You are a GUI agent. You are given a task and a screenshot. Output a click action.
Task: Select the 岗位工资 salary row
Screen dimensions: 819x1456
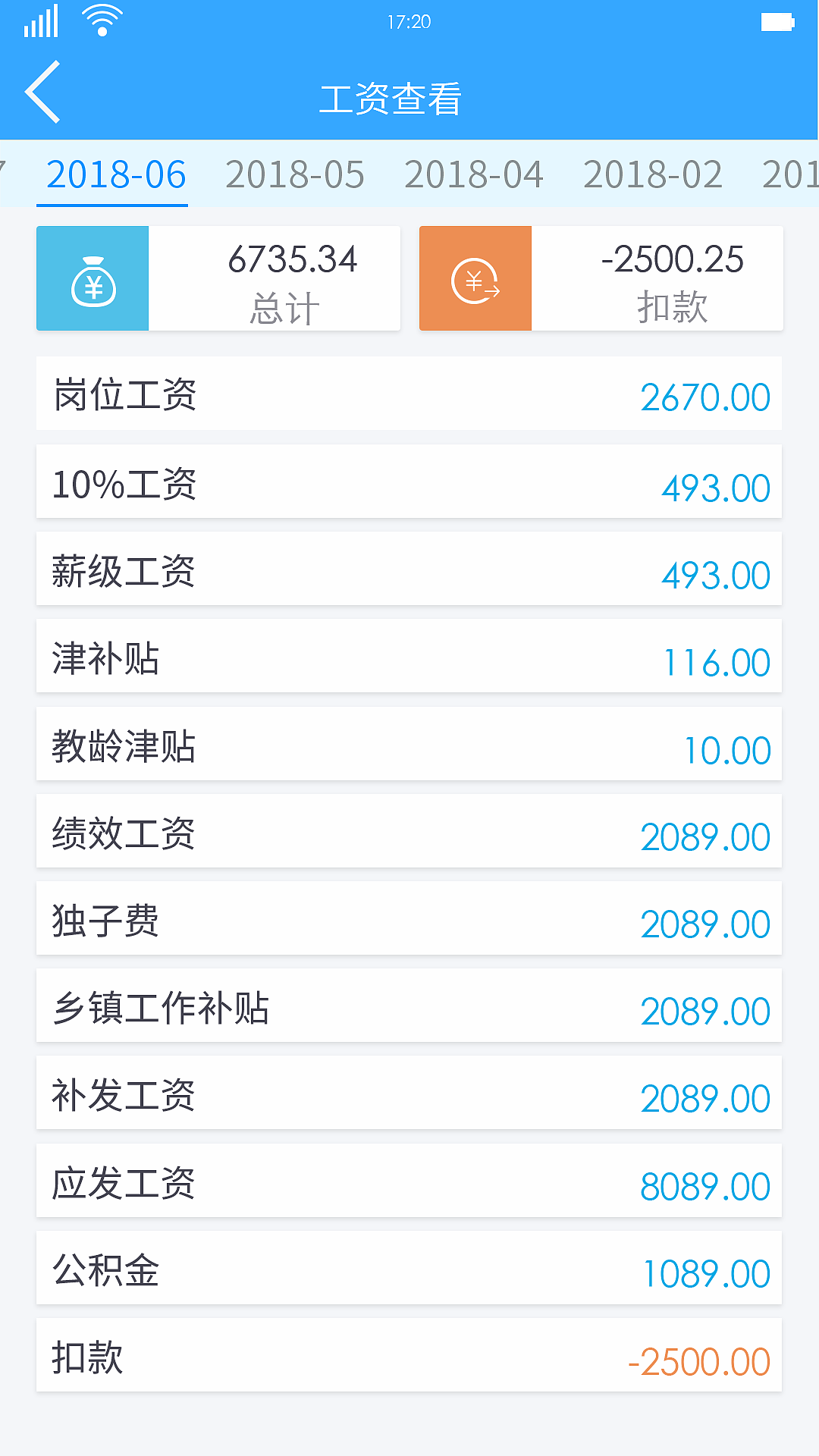pyautogui.click(x=408, y=395)
